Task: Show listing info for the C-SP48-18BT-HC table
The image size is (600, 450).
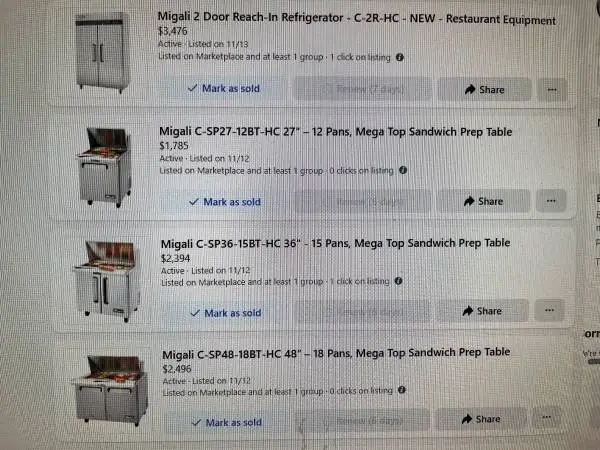Action: tap(398, 393)
